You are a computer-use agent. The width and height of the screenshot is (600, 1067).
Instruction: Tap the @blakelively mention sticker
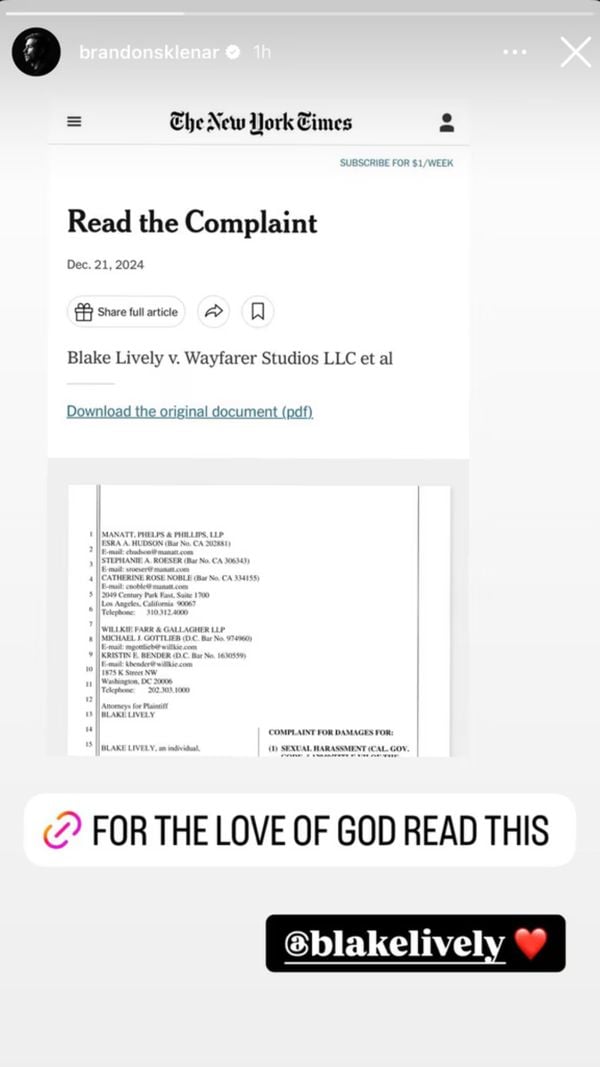415,943
